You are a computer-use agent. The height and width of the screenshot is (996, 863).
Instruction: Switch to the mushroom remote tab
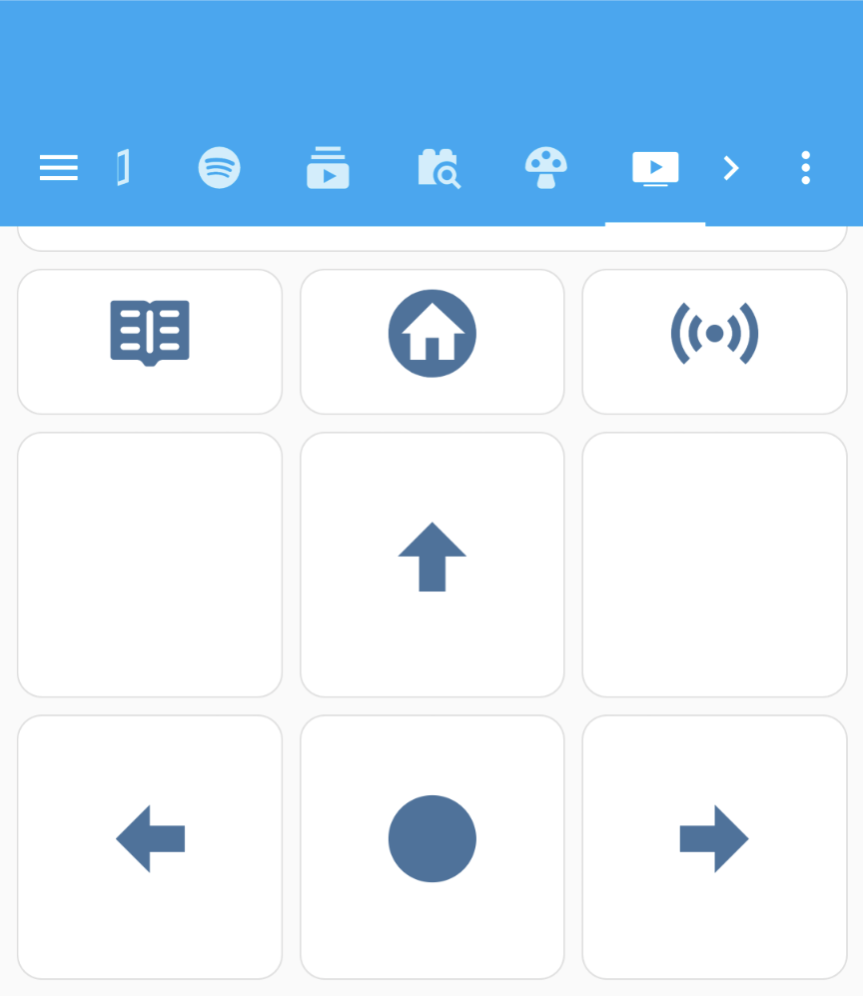tap(546, 168)
